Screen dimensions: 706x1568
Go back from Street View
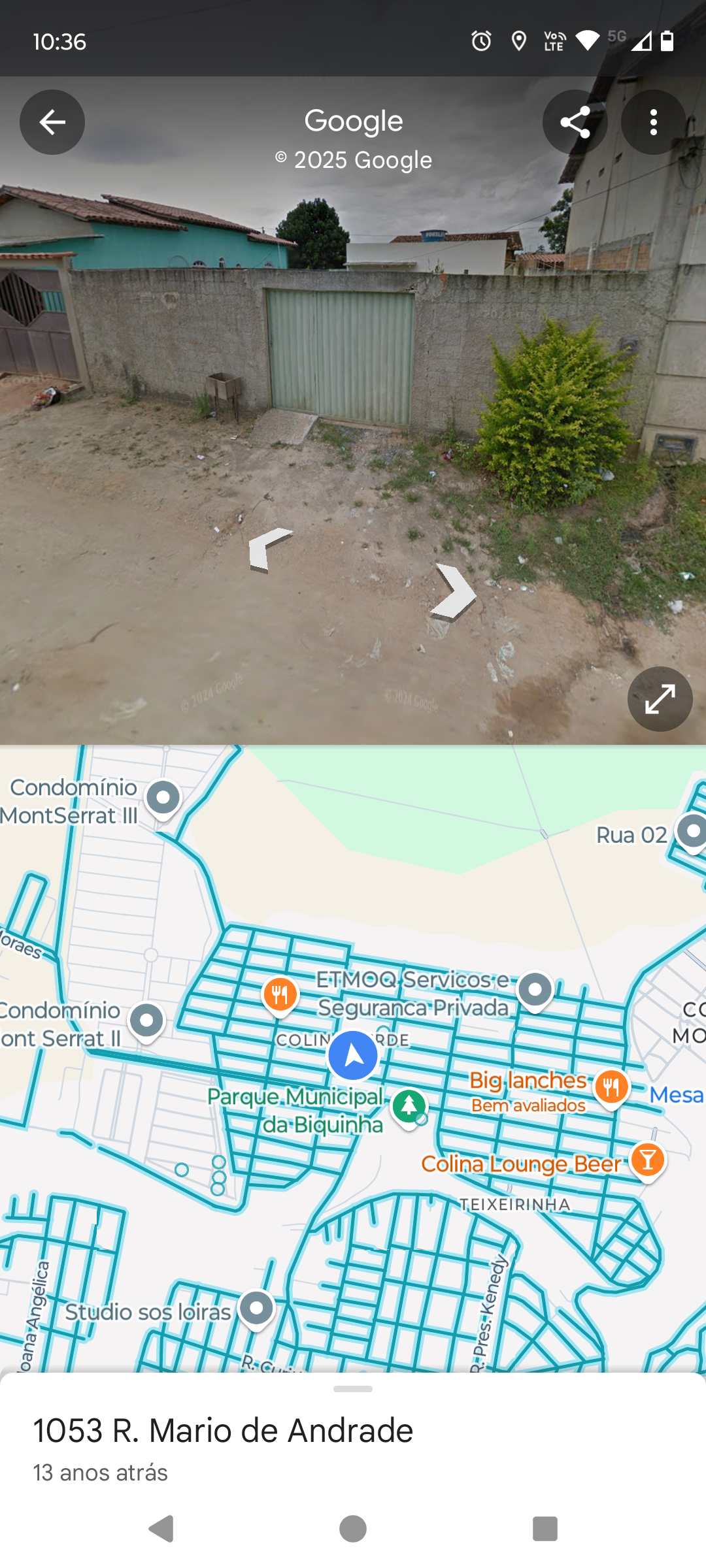pyautogui.click(x=52, y=122)
